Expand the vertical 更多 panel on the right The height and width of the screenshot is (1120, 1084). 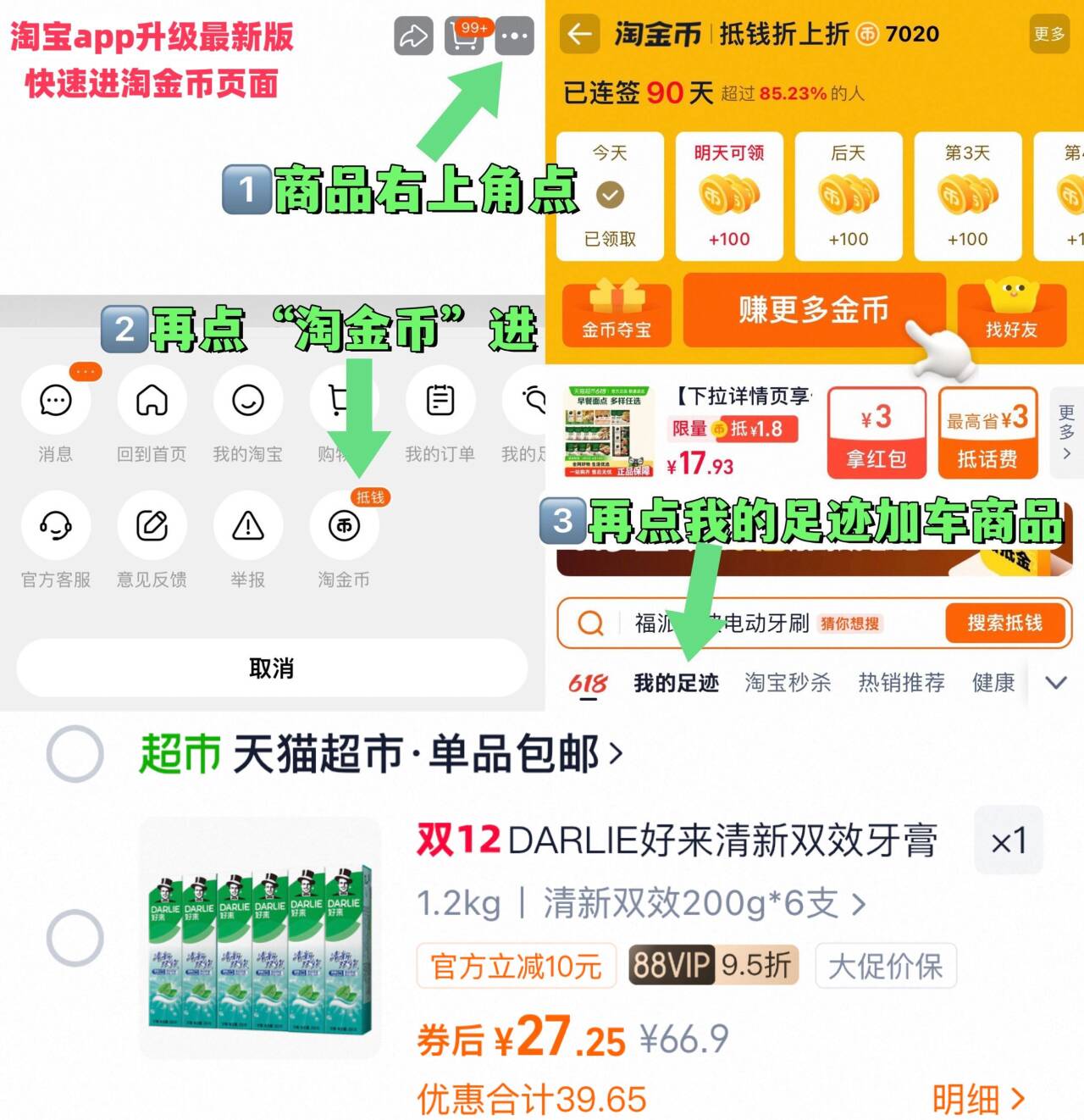tap(1065, 432)
